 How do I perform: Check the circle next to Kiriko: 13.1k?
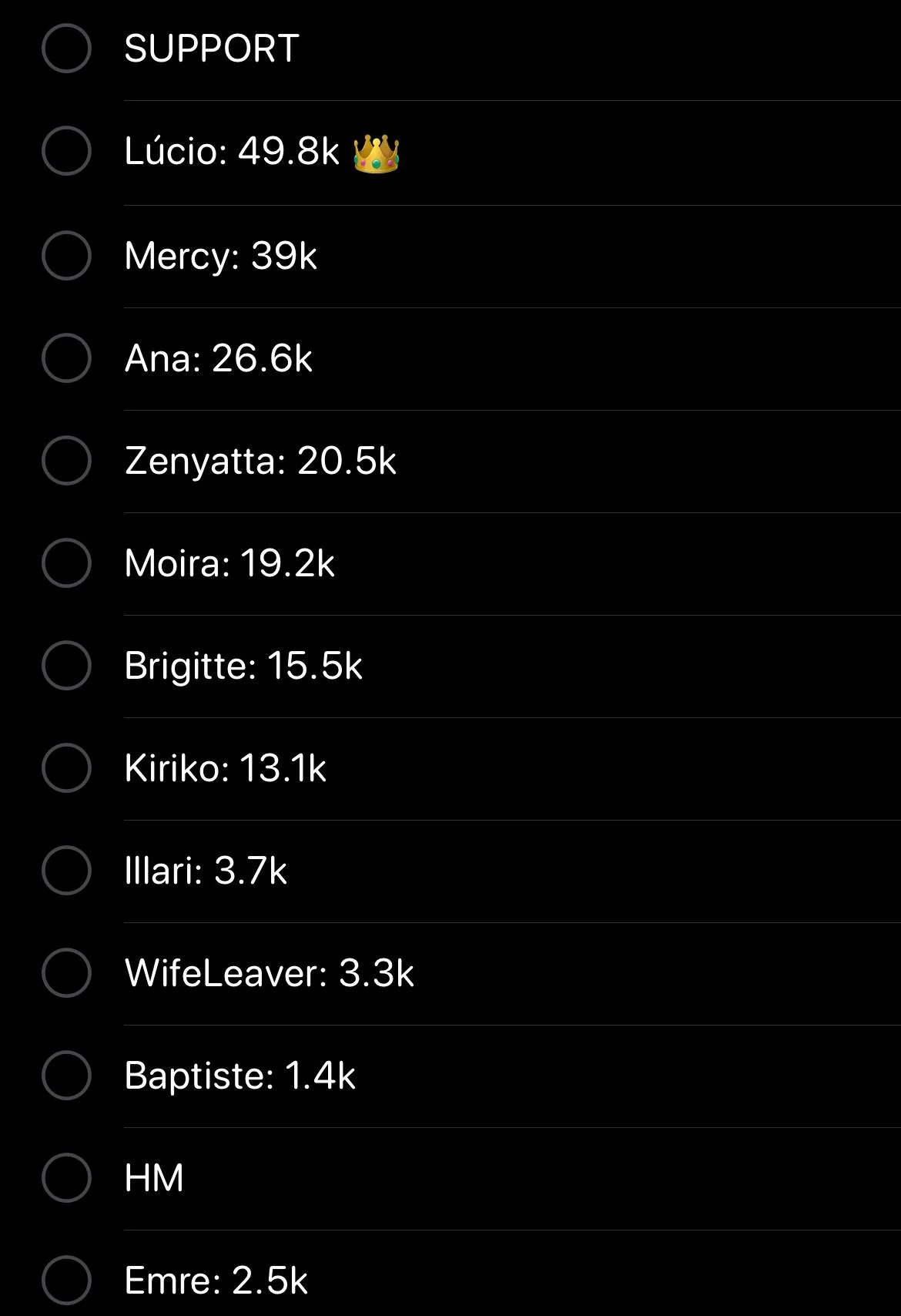point(66,767)
